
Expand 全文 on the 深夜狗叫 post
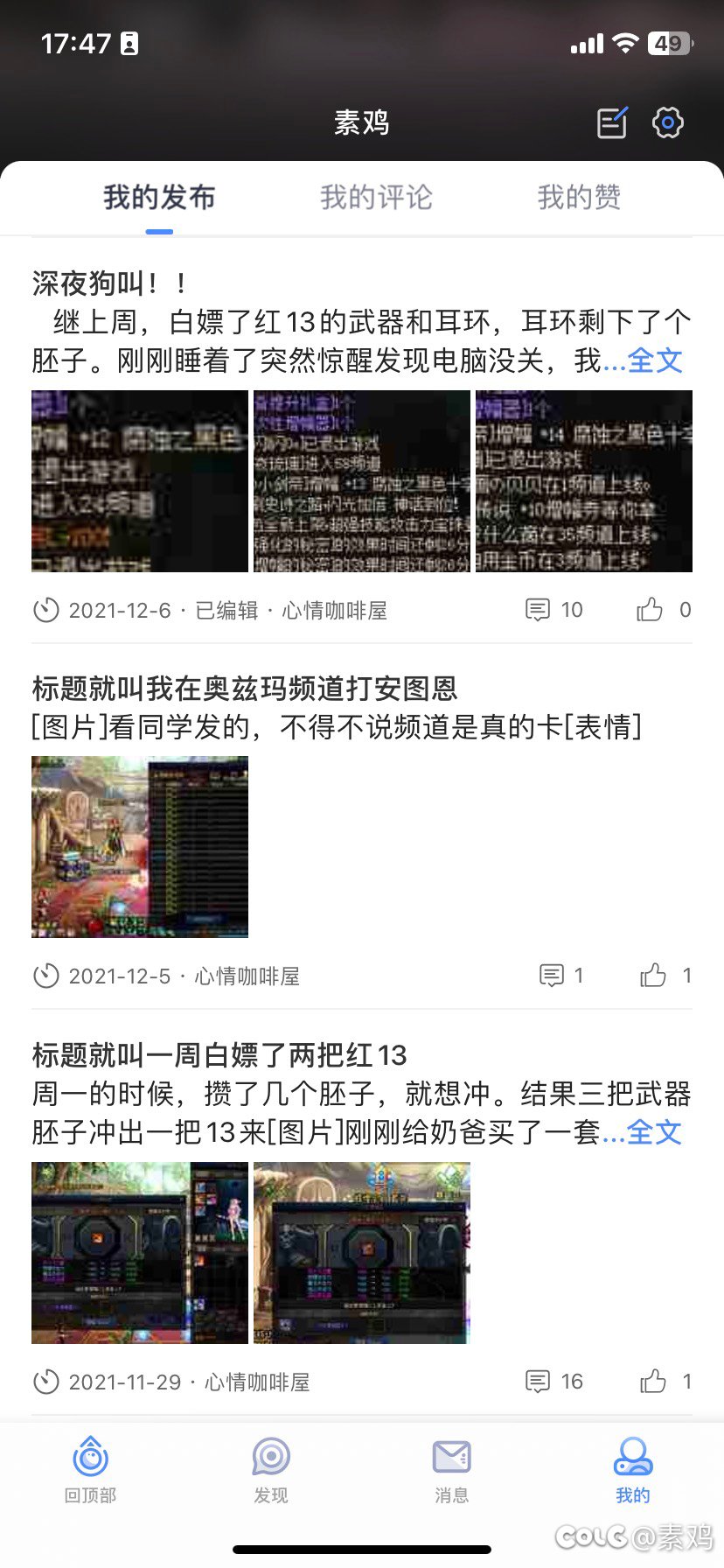pyautogui.click(x=655, y=360)
